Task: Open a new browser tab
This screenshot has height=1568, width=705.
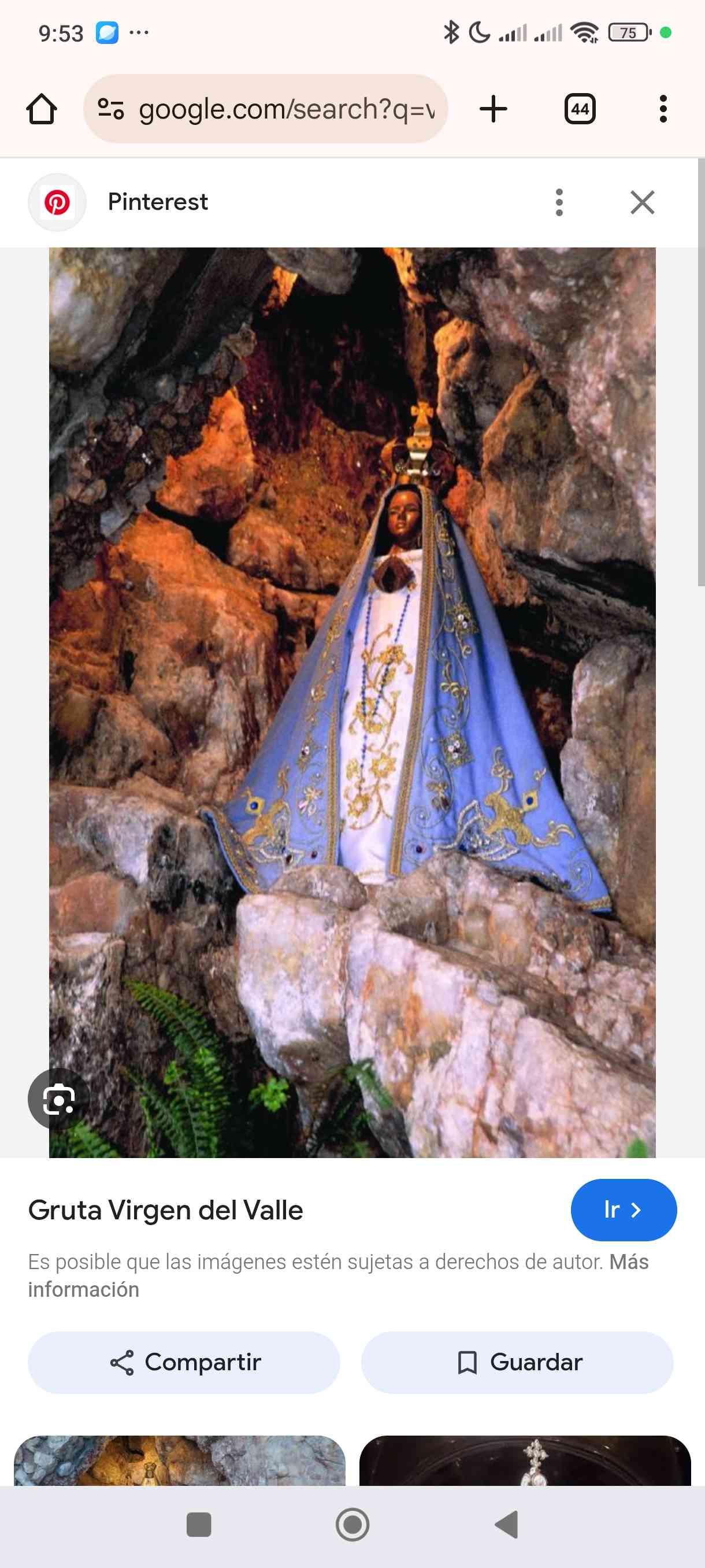Action: click(x=493, y=110)
